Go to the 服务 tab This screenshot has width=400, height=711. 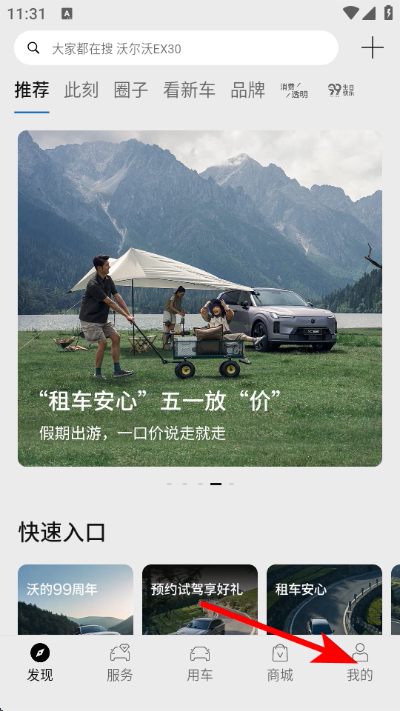click(x=120, y=663)
